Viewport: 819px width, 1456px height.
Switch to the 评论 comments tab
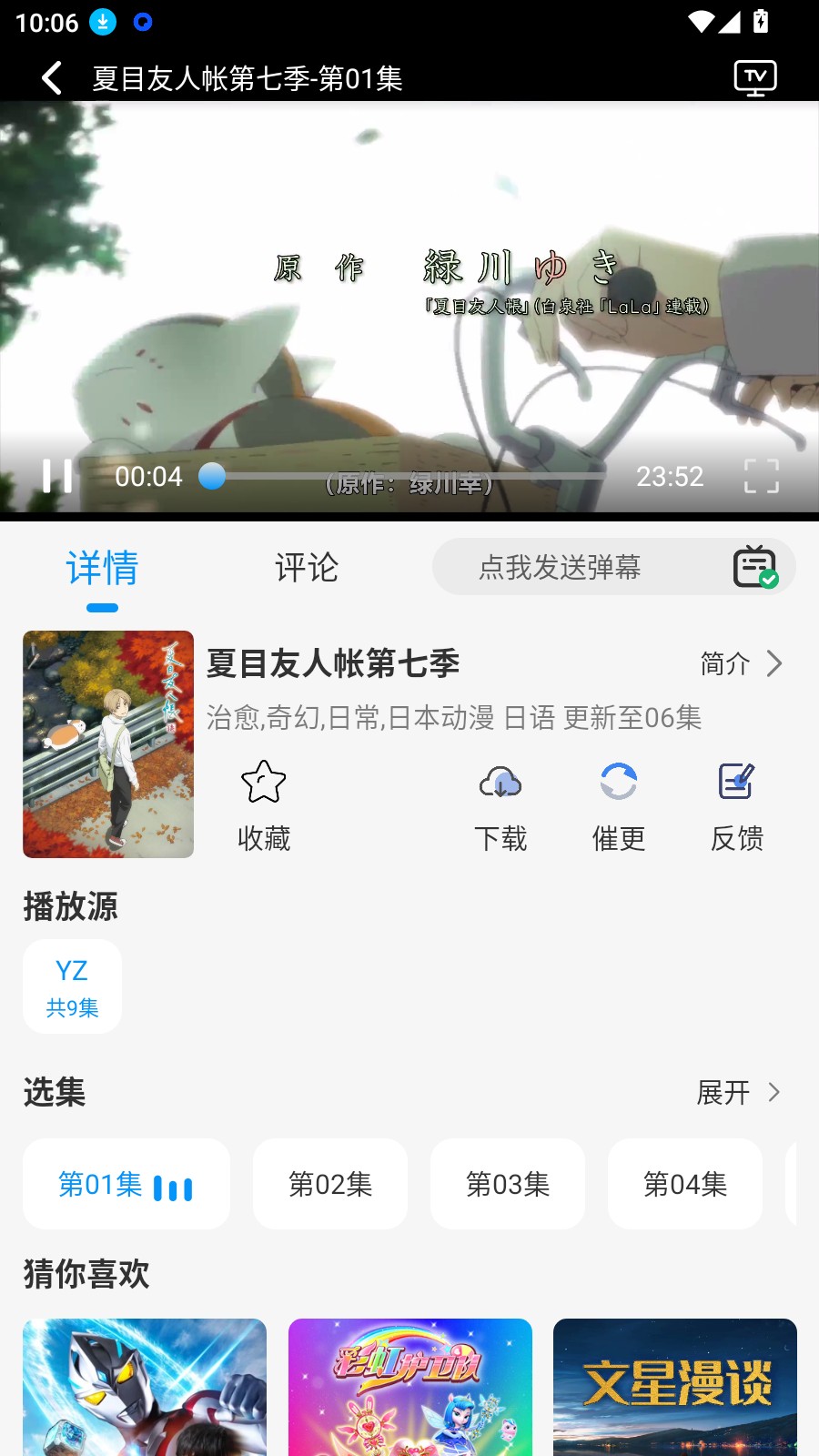point(307,568)
